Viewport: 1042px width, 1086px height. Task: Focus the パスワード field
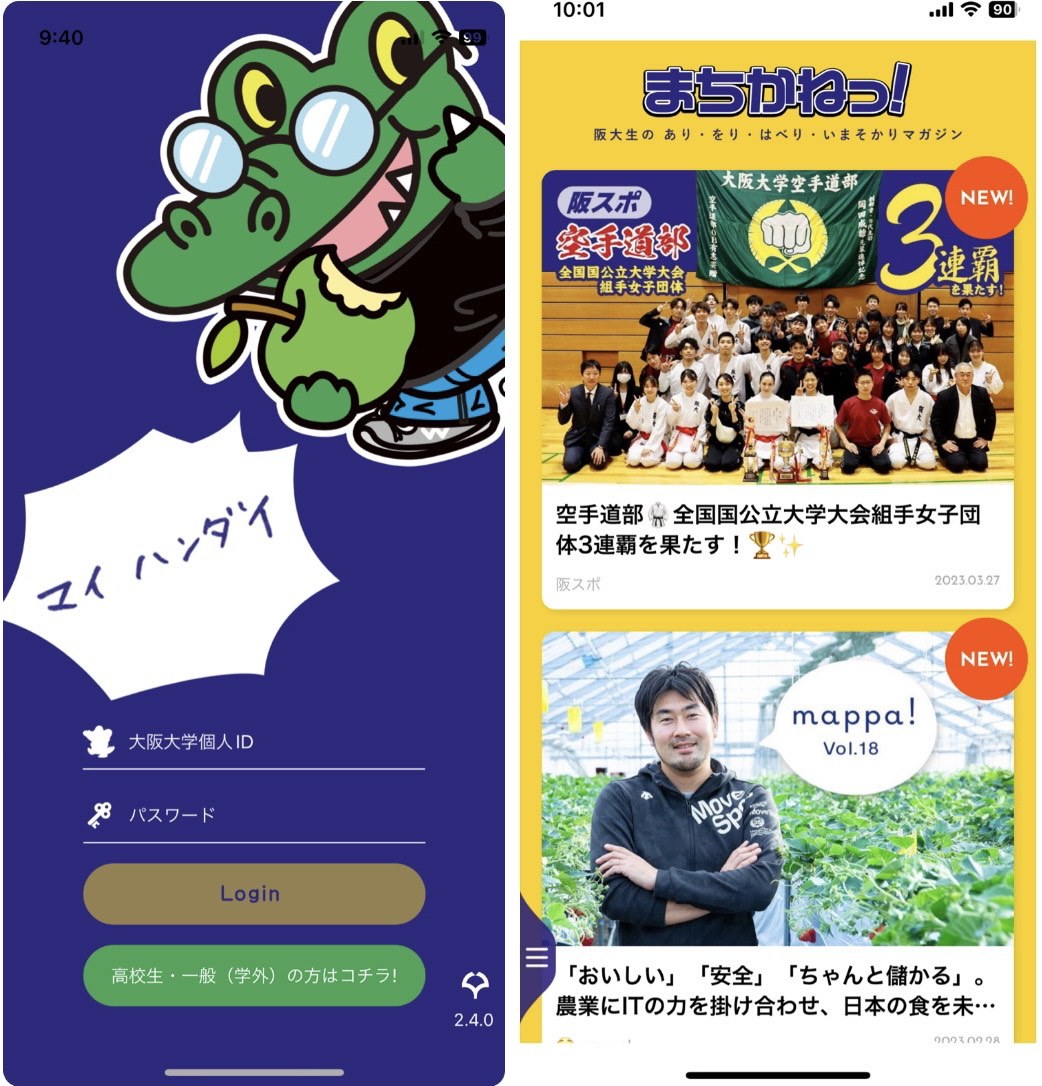(270, 815)
